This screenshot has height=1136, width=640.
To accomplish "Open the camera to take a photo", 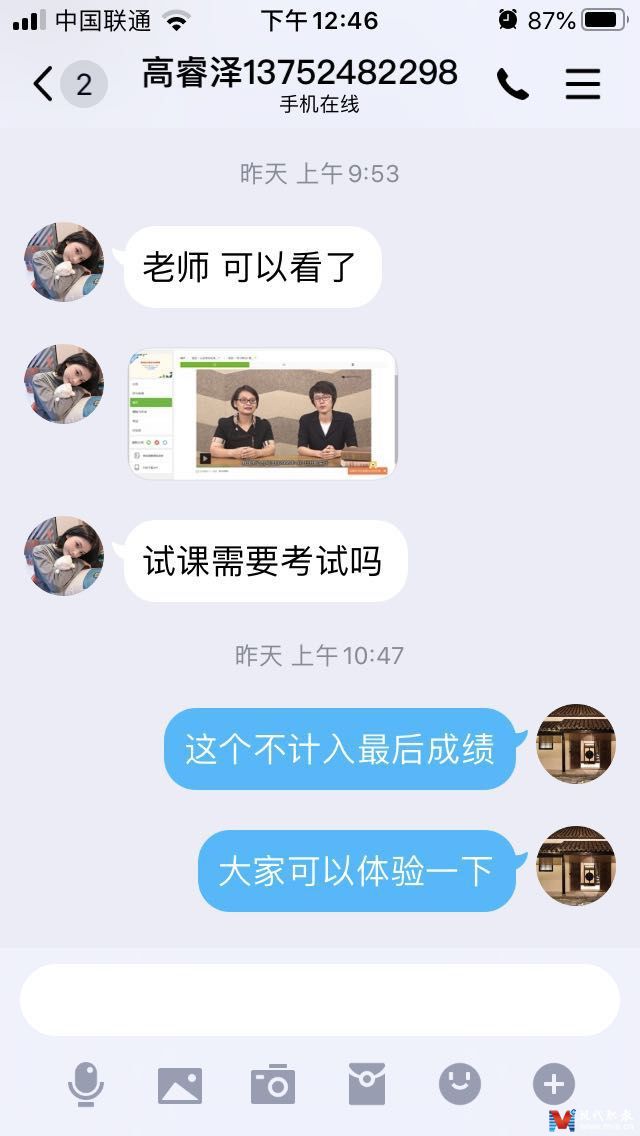I will coord(272,1084).
